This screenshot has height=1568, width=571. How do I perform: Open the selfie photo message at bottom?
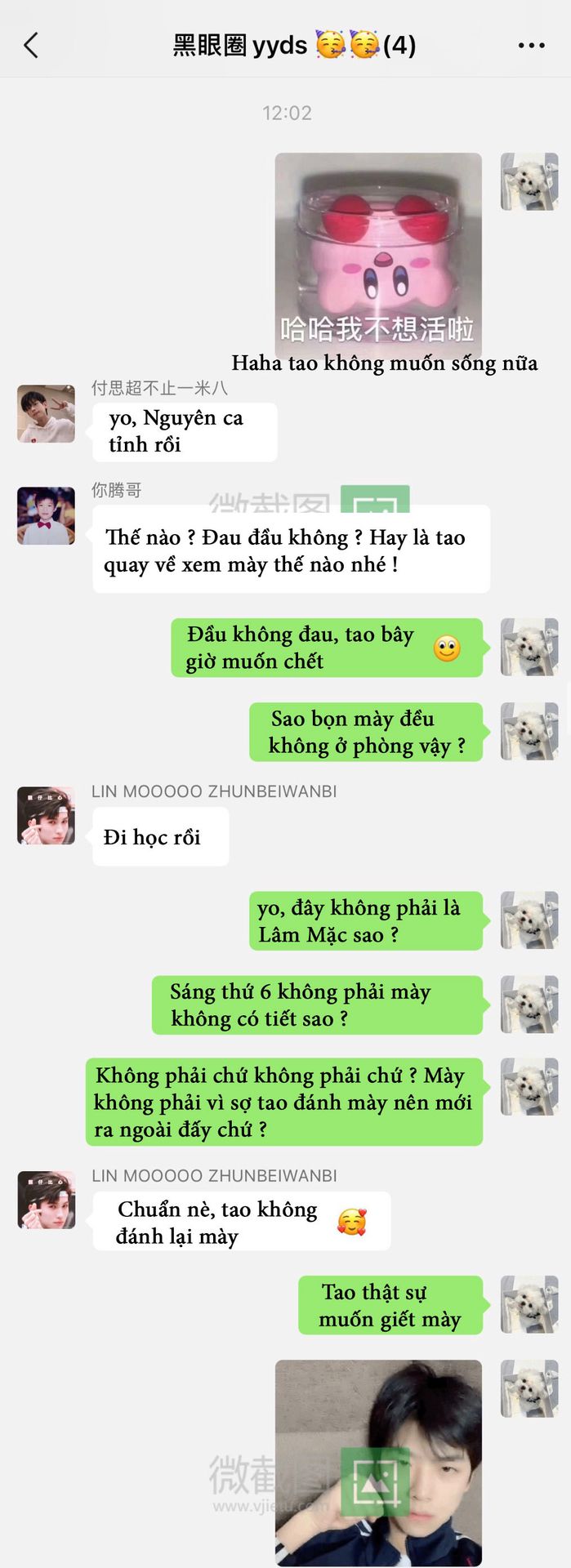click(377, 1462)
